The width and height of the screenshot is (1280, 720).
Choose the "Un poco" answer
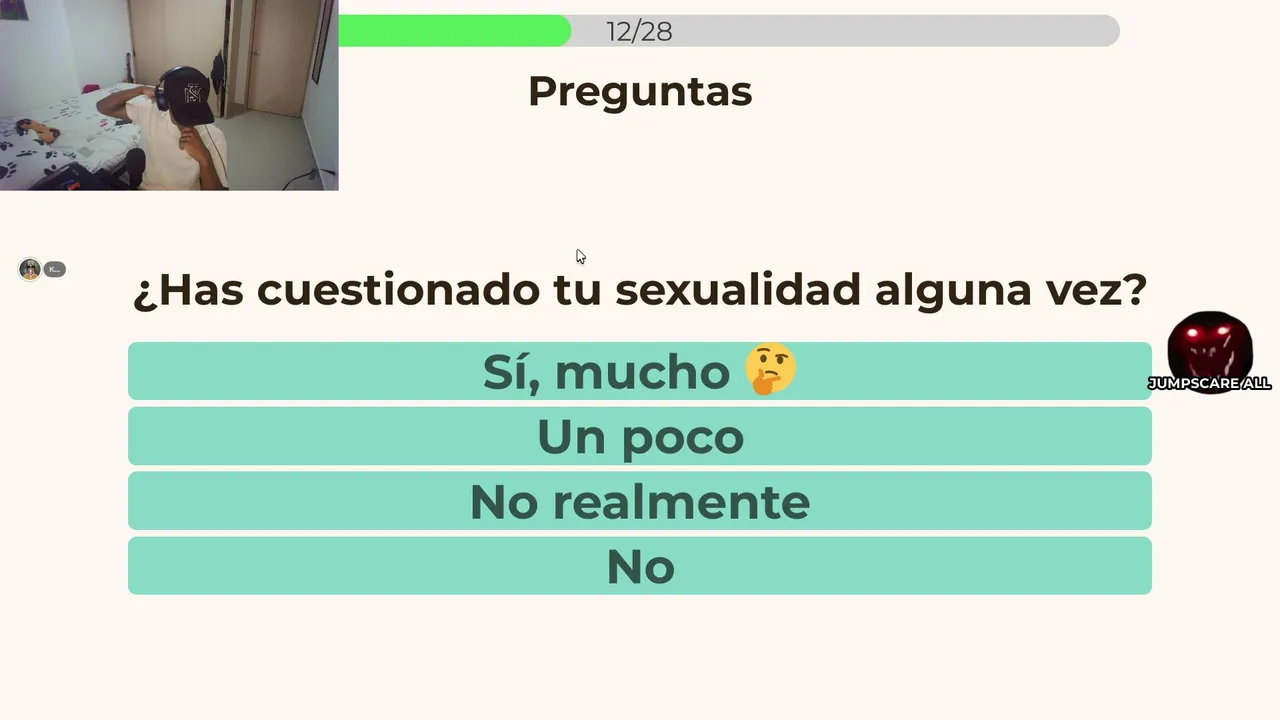[639, 436]
